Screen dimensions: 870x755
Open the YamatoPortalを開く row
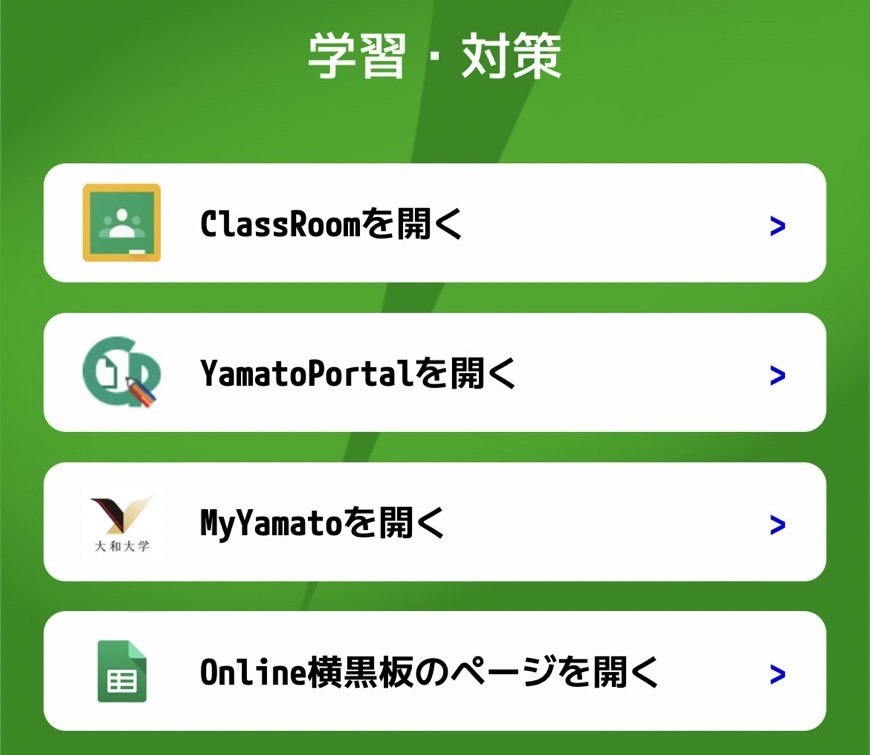tap(434, 373)
